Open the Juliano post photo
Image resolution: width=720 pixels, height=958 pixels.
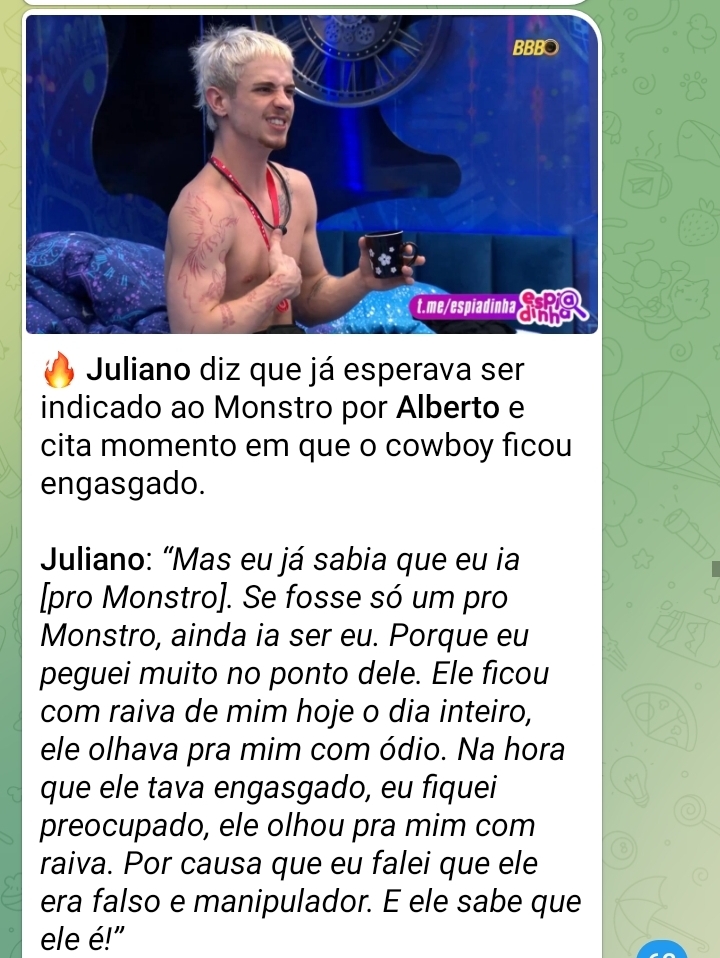tap(311, 174)
